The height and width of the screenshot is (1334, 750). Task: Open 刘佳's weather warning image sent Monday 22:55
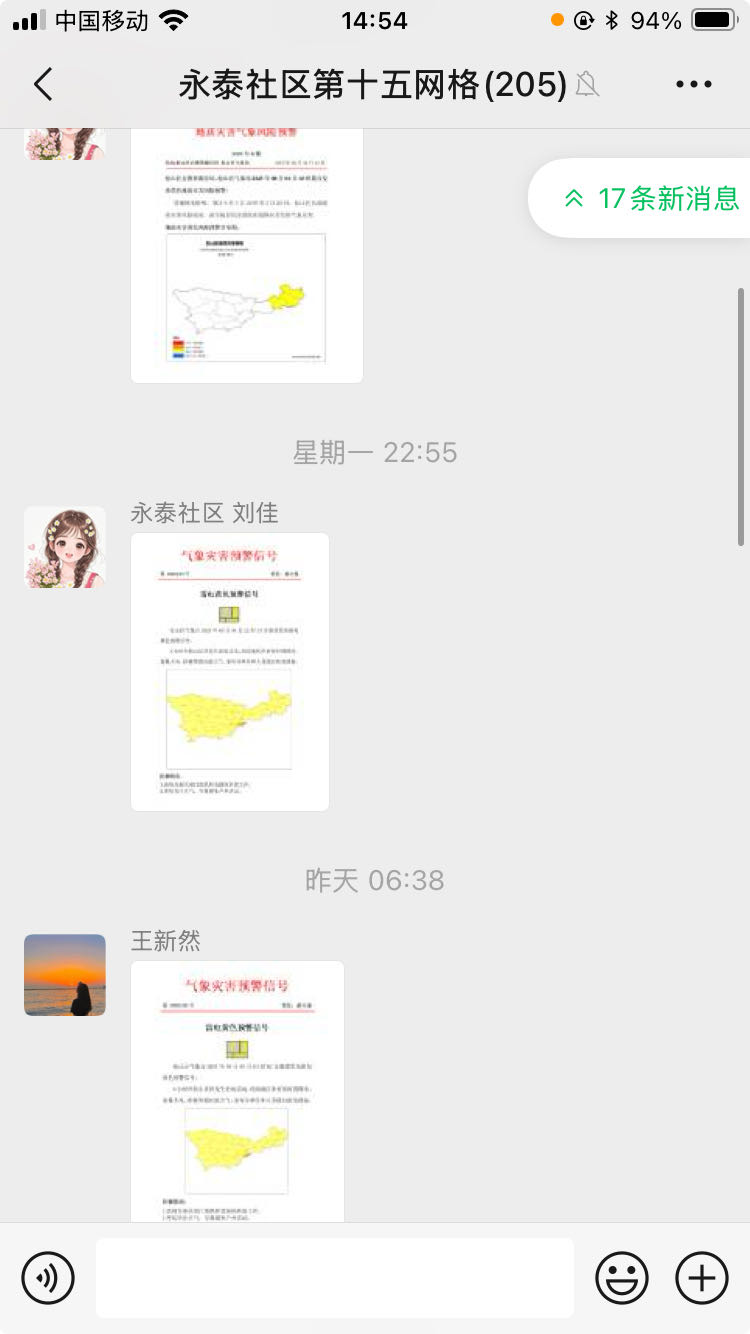[x=230, y=672]
